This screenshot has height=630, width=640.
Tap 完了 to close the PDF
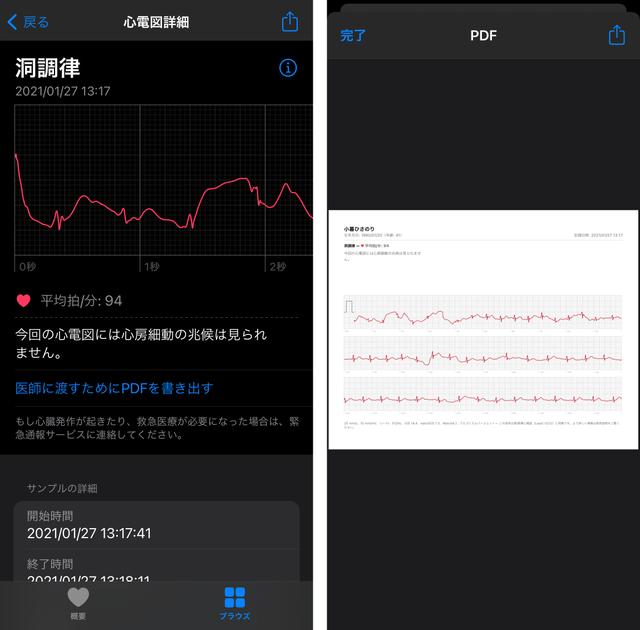point(353,35)
